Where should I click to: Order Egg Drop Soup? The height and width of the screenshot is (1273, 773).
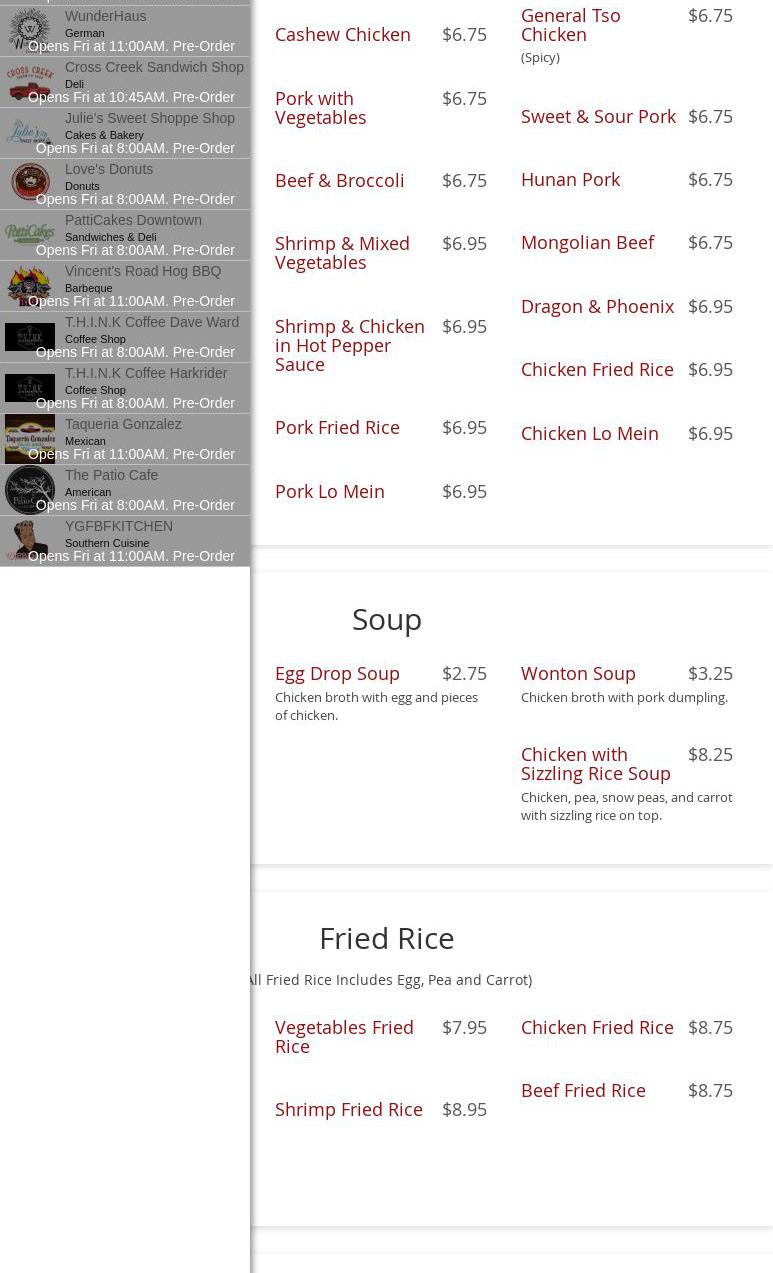337,673
